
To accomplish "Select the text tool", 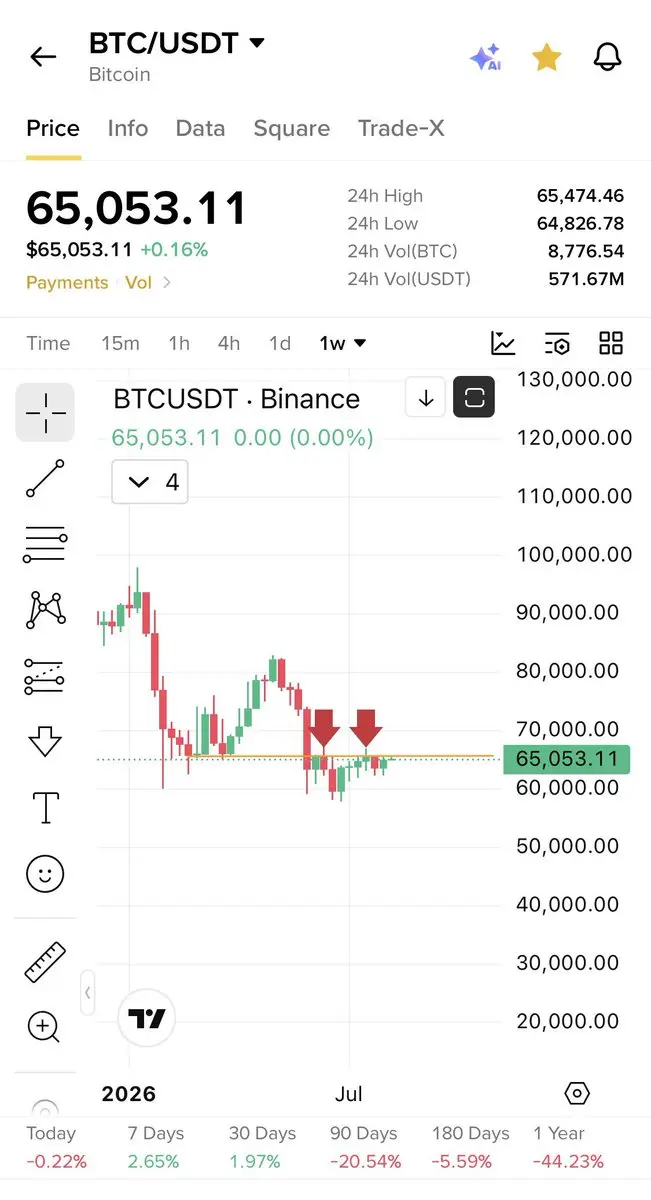I will tap(45, 807).
